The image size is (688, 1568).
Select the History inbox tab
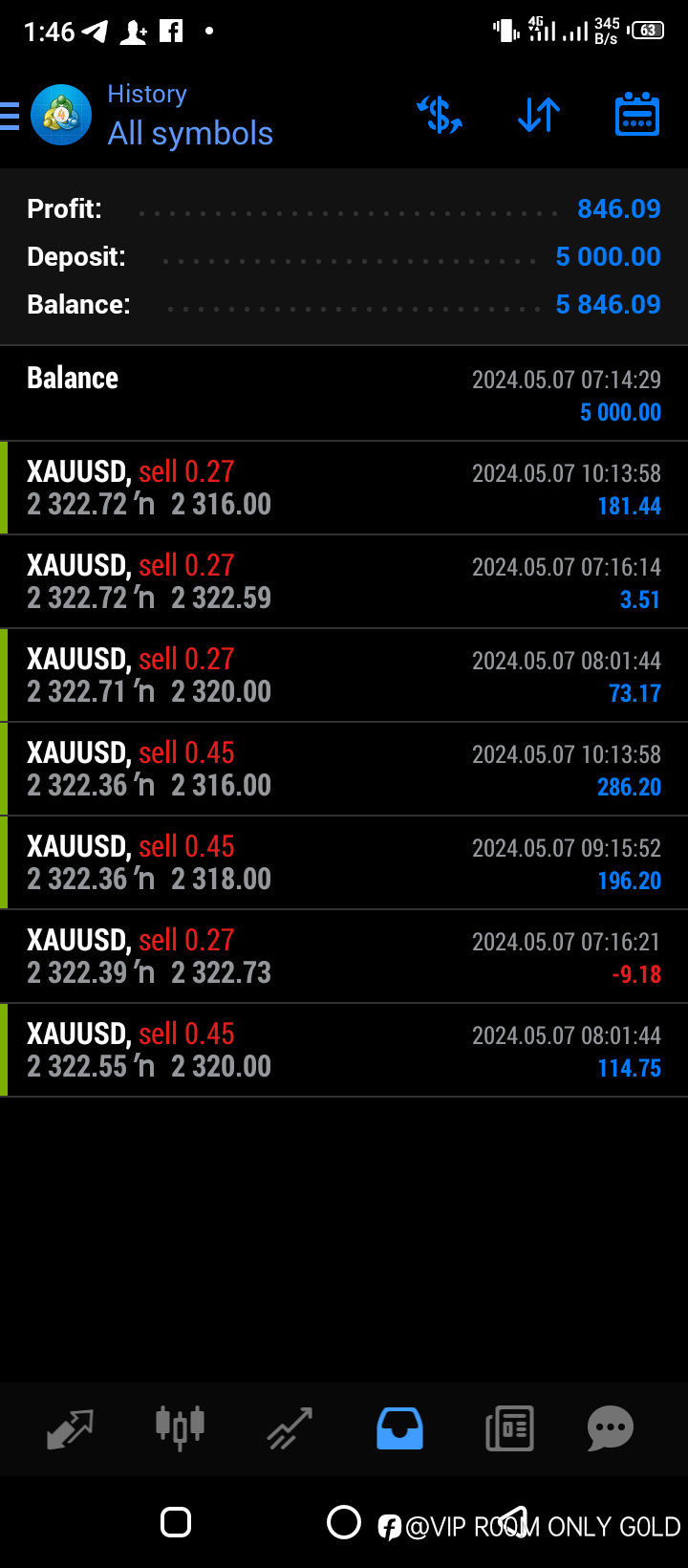pos(399,1429)
